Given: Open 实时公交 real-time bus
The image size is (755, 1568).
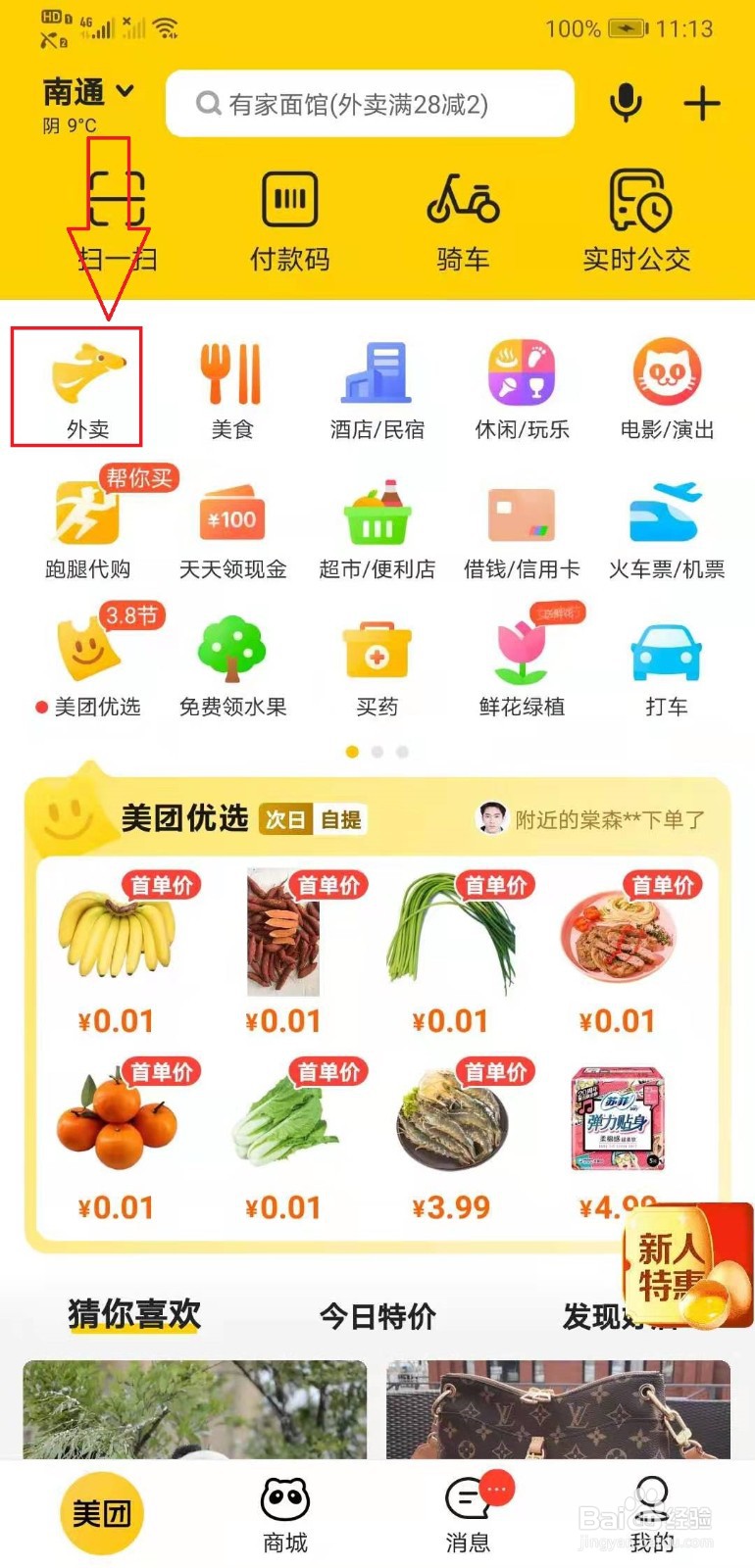Looking at the screenshot, I should 636,220.
